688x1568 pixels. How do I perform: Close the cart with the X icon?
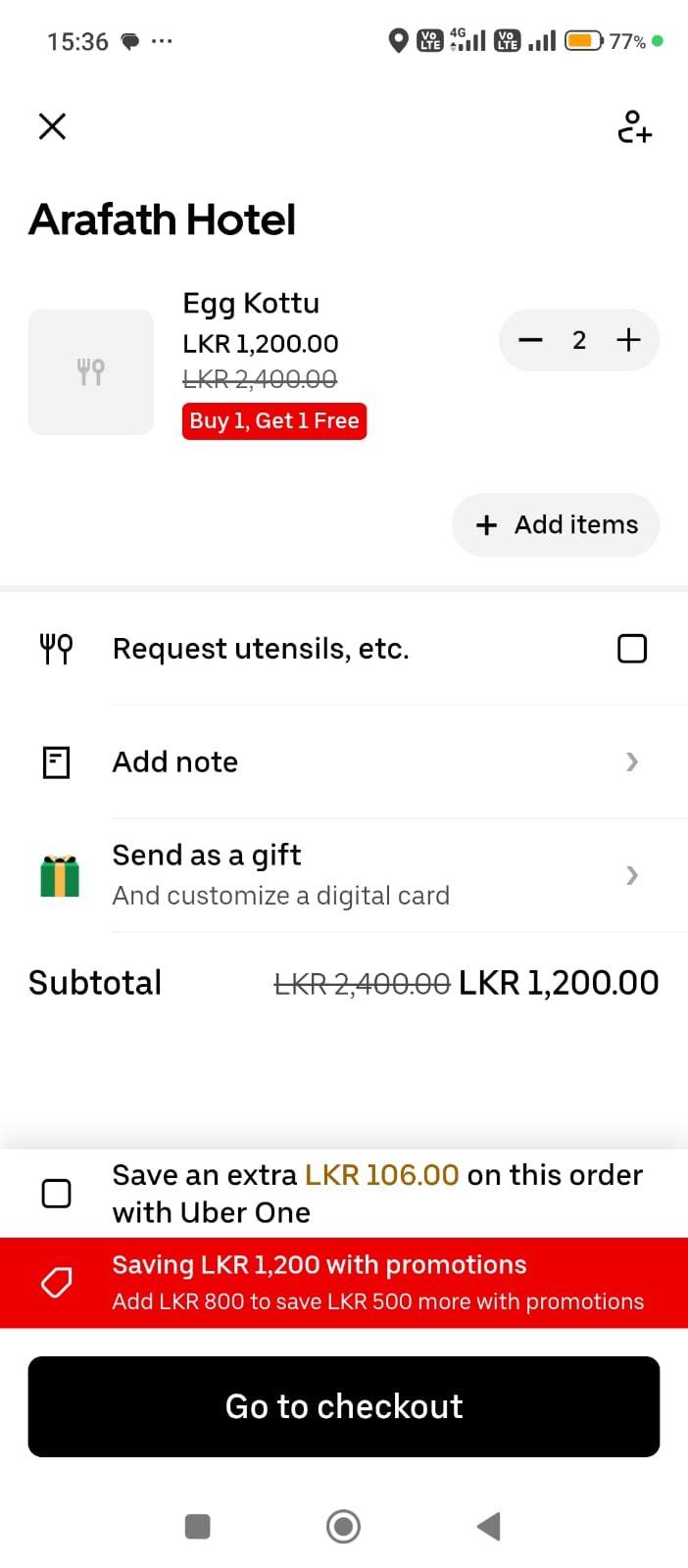[x=52, y=126]
